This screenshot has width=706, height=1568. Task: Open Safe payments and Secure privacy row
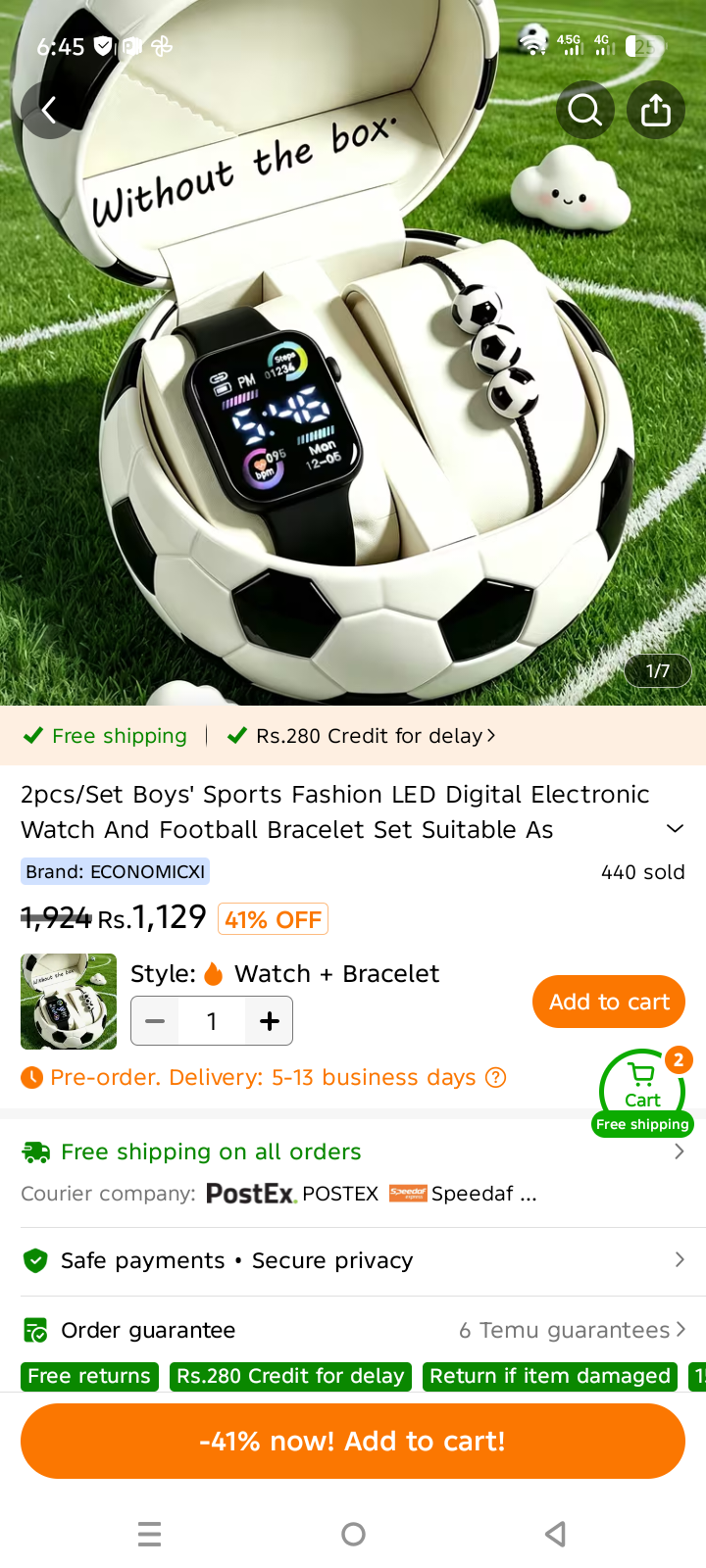click(x=353, y=1260)
